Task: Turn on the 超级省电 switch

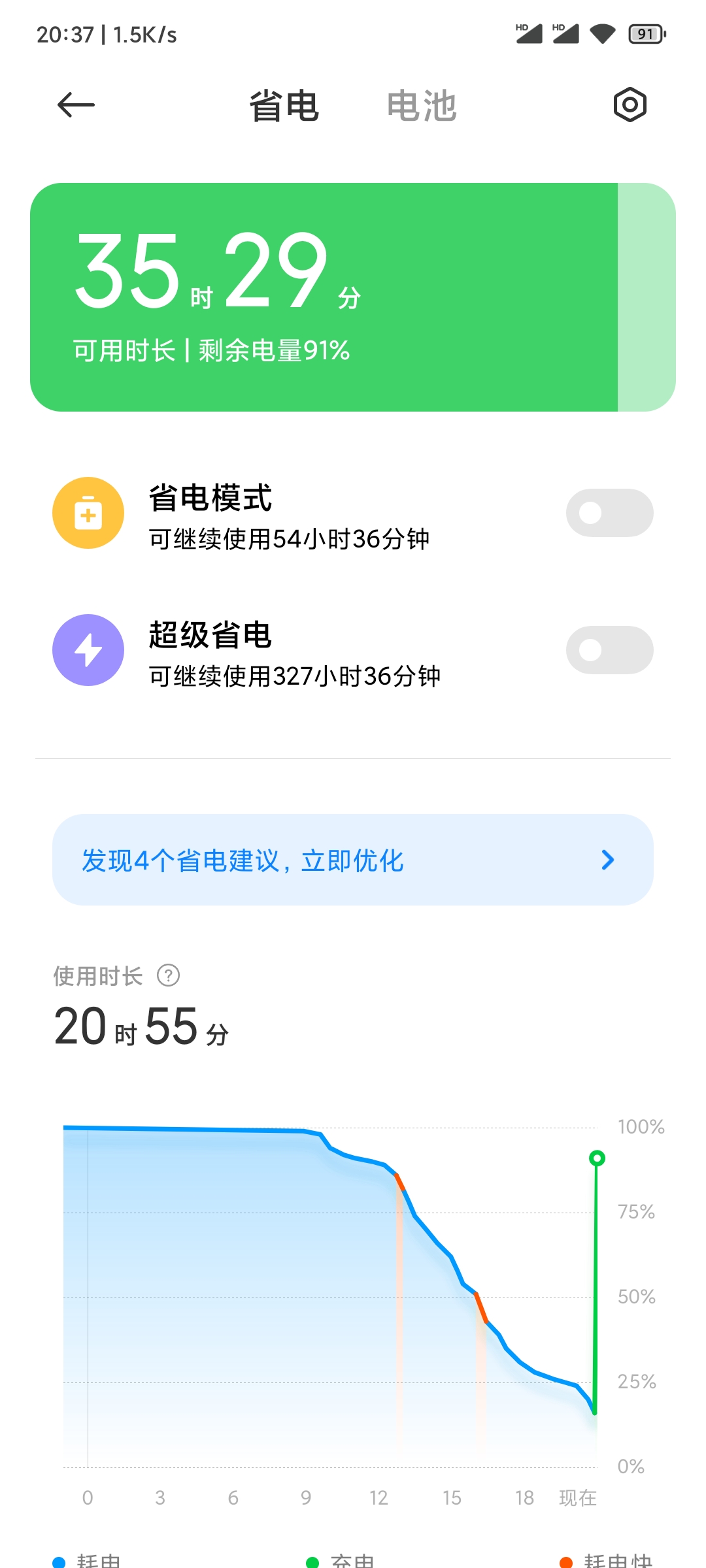Action: coord(609,650)
